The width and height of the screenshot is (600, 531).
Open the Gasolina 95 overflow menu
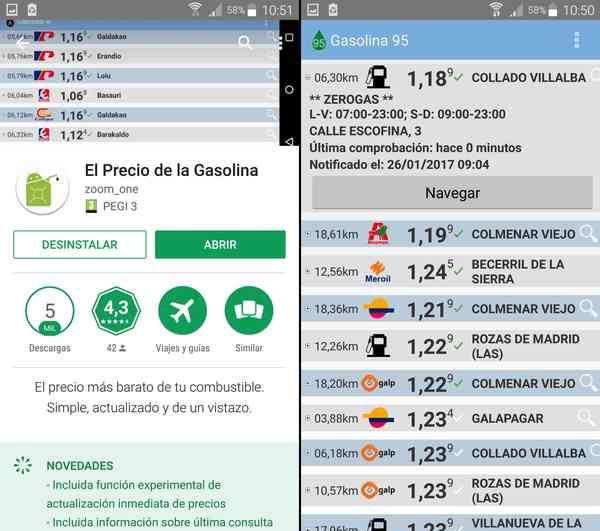(x=577, y=40)
